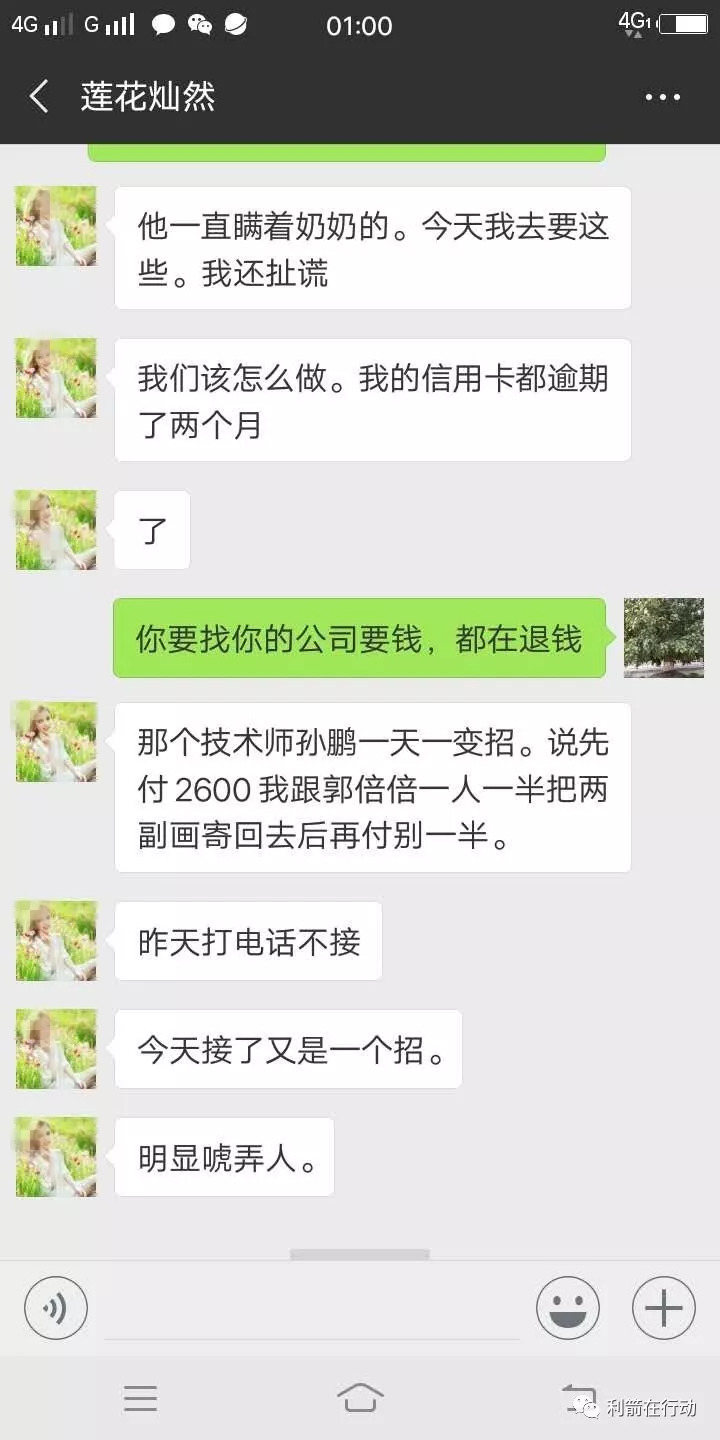
Task: Go back from the 莲花灿然 chat
Action: (x=39, y=97)
